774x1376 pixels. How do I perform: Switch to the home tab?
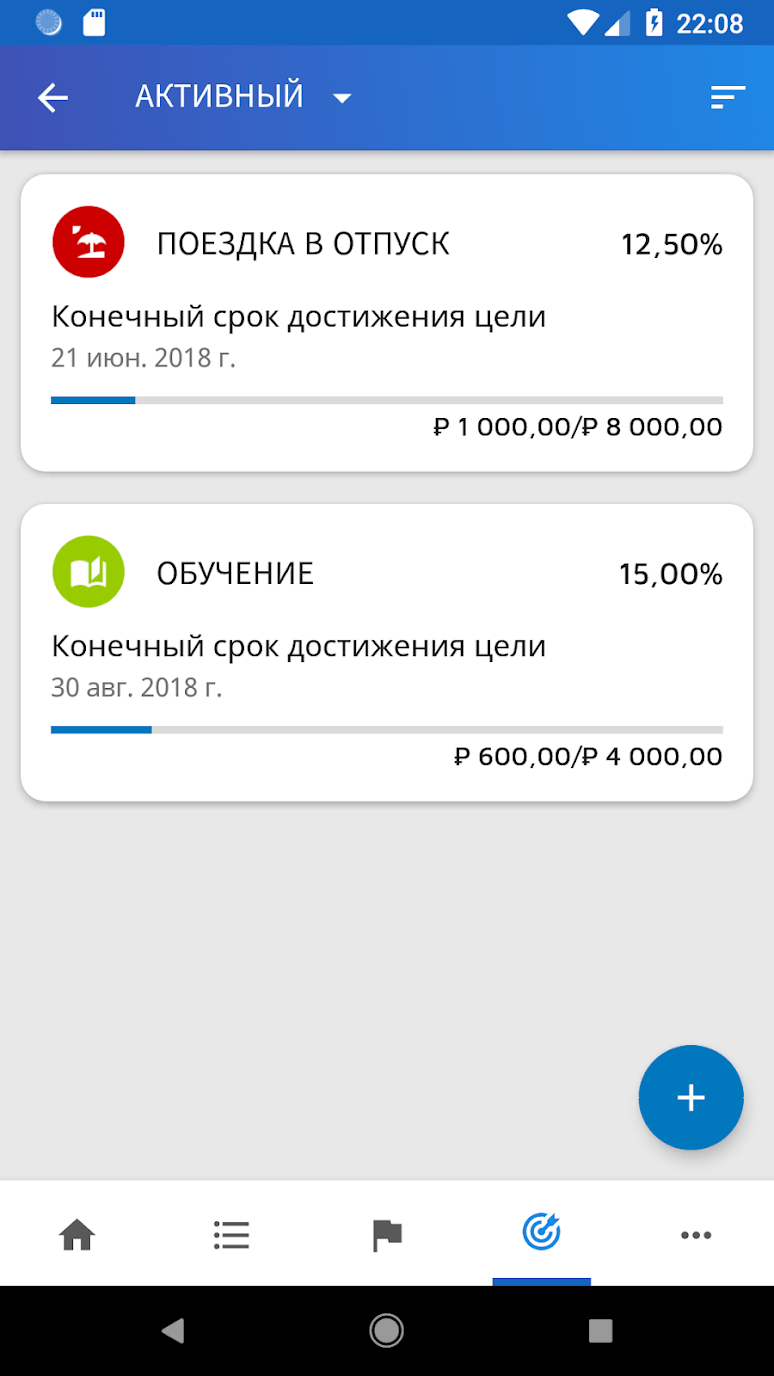point(77,1235)
